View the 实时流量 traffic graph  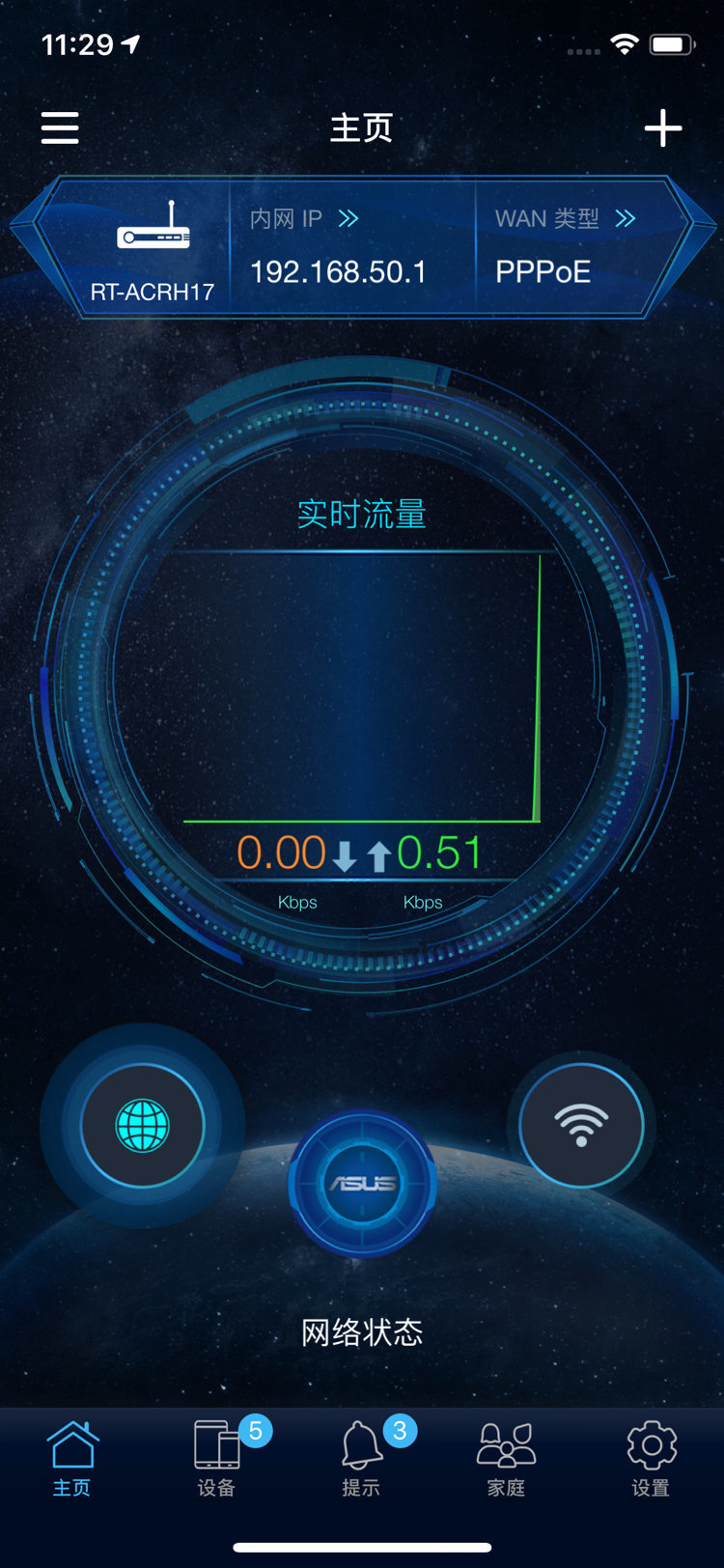[362, 687]
